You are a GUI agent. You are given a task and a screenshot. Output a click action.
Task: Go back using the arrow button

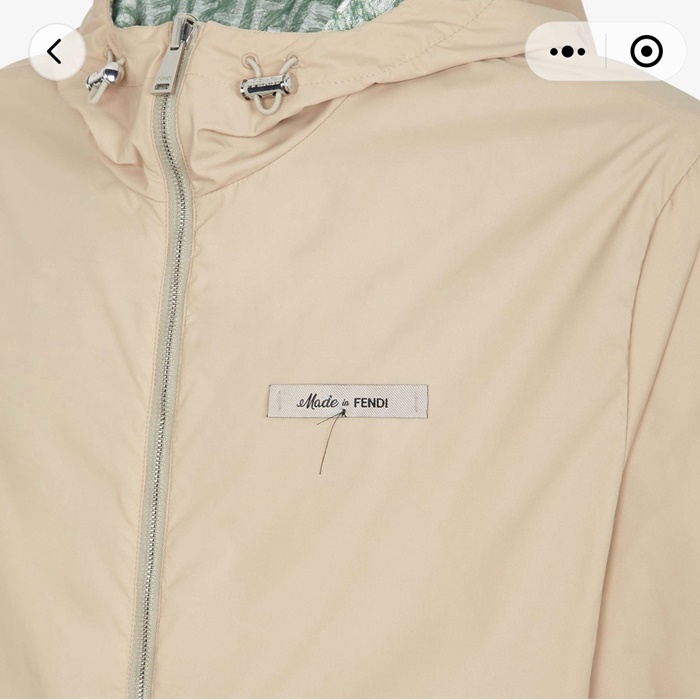[56, 52]
